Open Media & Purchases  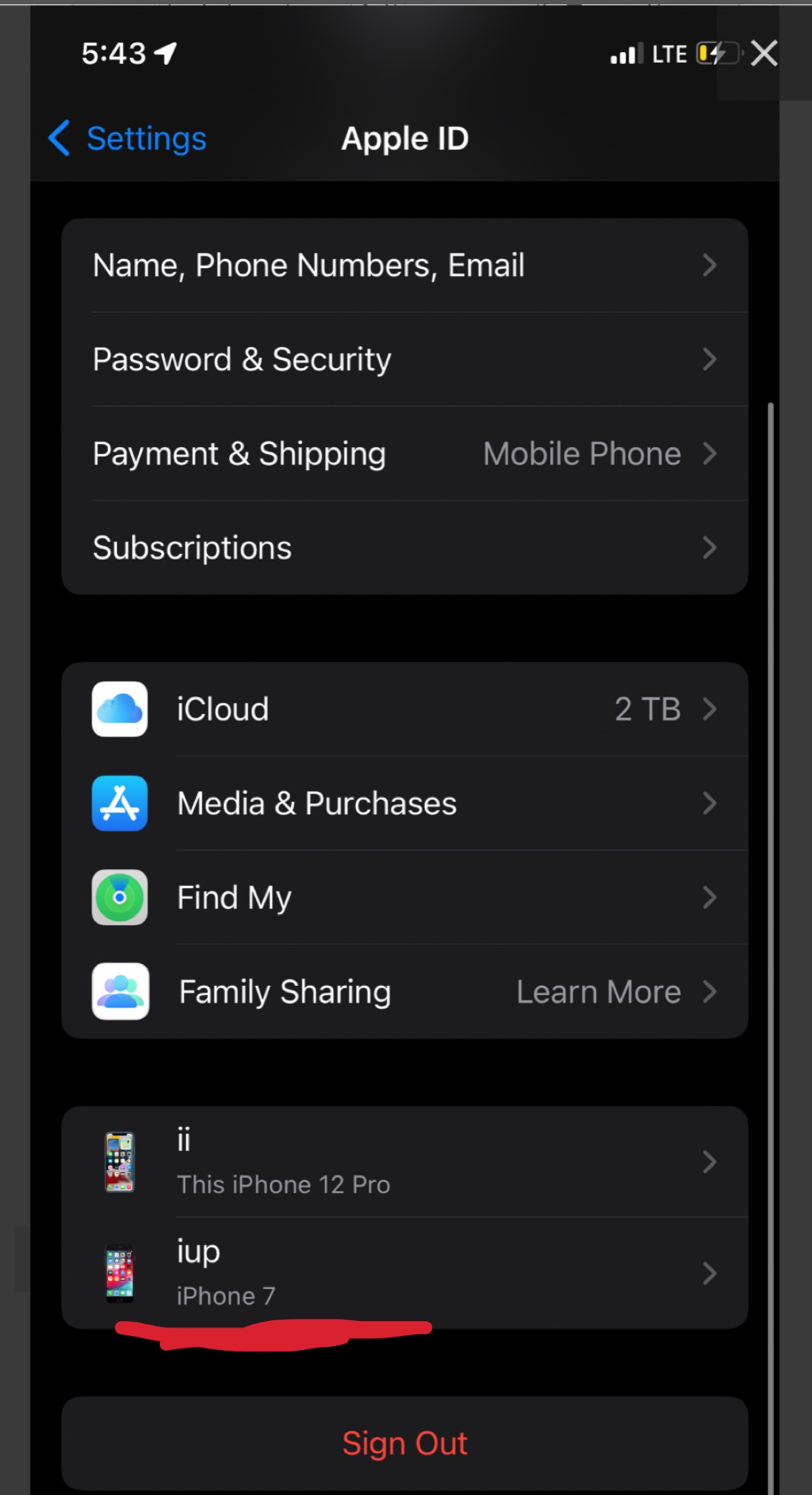(x=405, y=804)
